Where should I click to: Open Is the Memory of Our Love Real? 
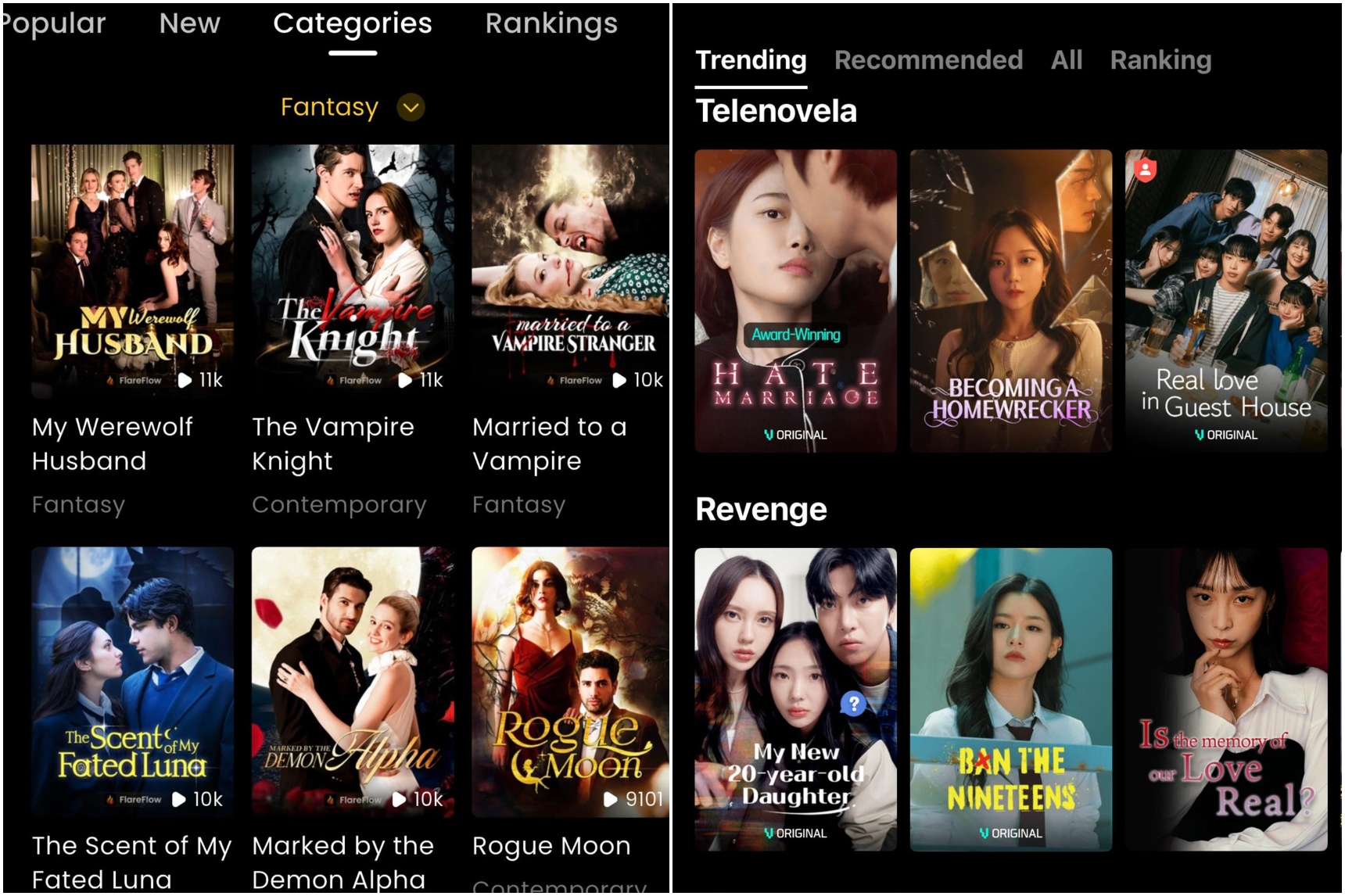1225,698
